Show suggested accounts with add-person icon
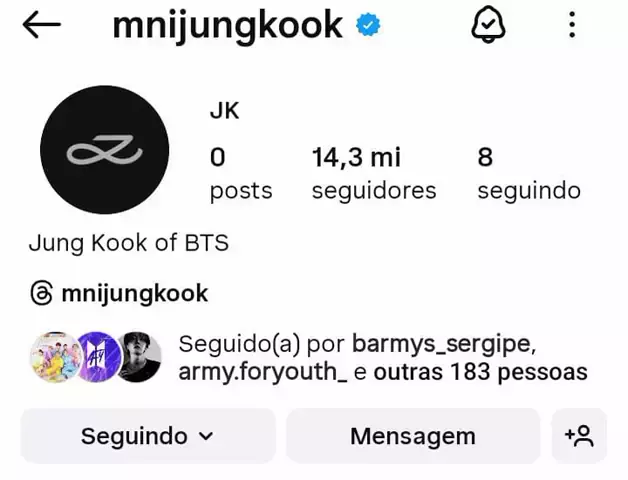The width and height of the screenshot is (628, 480). pos(579,436)
